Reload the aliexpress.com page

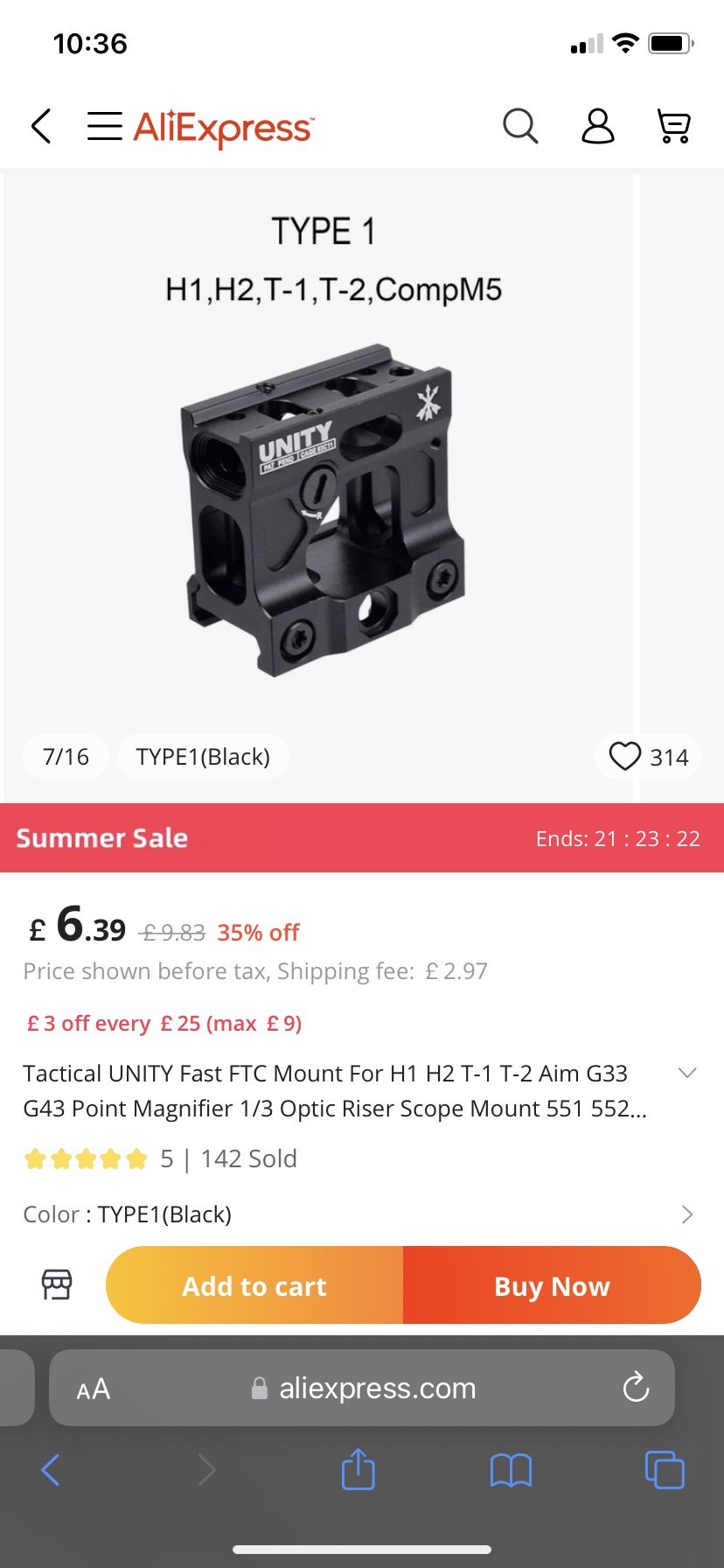point(636,1387)
